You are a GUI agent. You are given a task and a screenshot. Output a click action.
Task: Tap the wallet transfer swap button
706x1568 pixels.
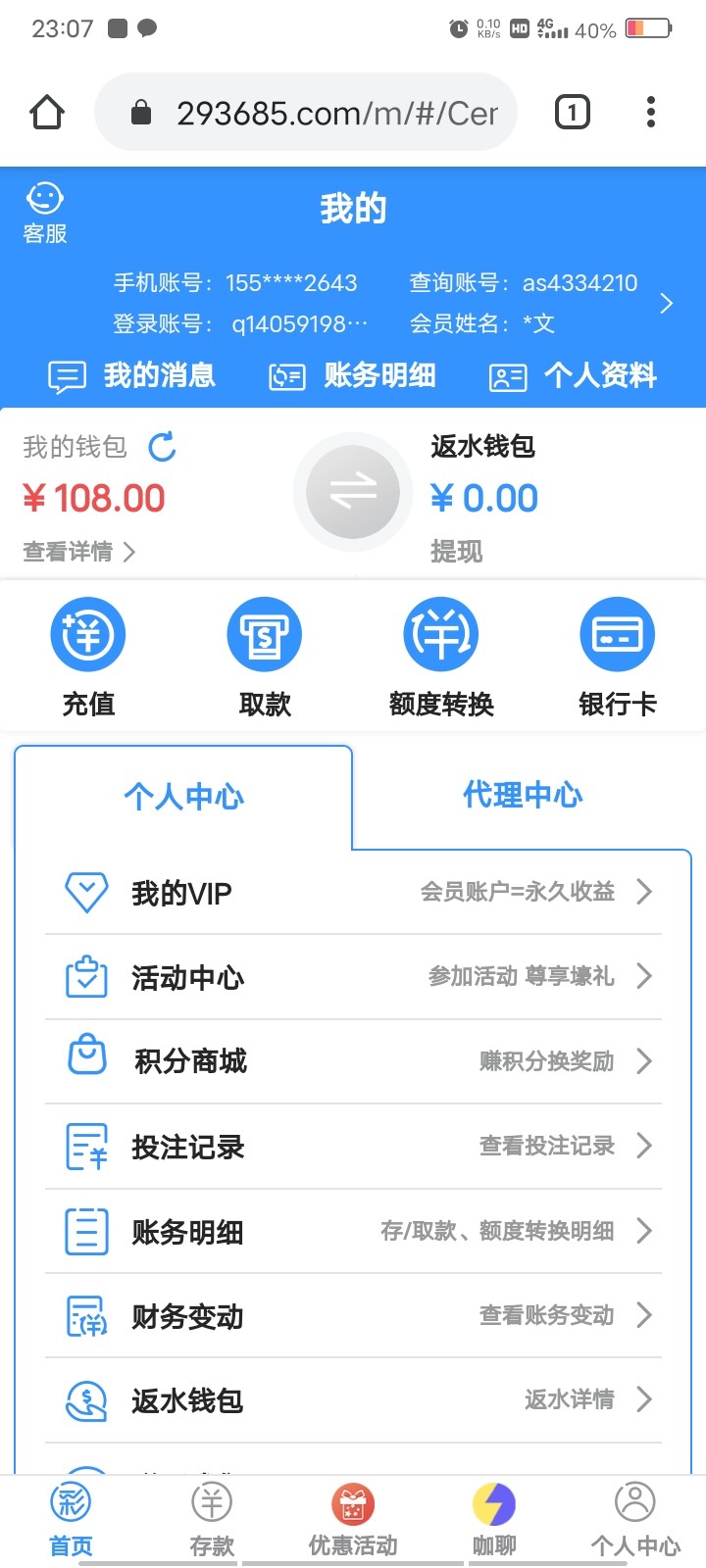coord(353,492)
